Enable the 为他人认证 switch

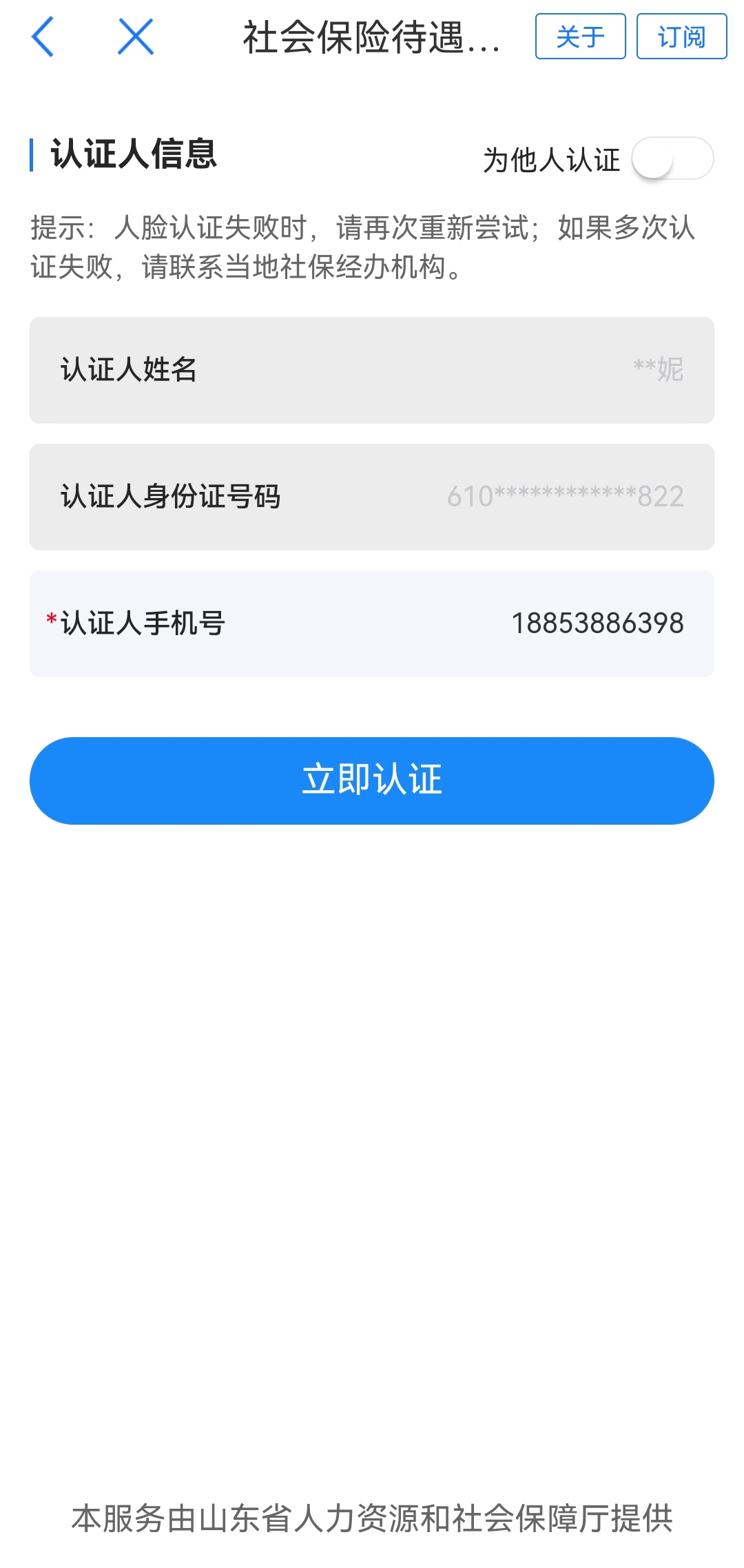pos(672,158)
